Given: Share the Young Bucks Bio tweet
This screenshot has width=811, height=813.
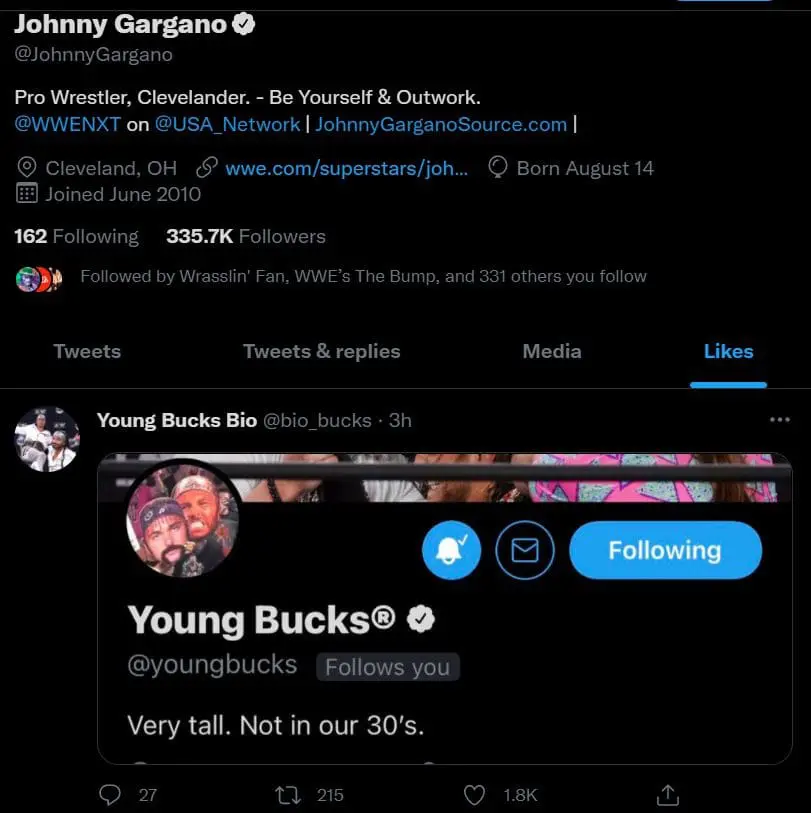Looking at the screenshot, I should pos(668,795).
